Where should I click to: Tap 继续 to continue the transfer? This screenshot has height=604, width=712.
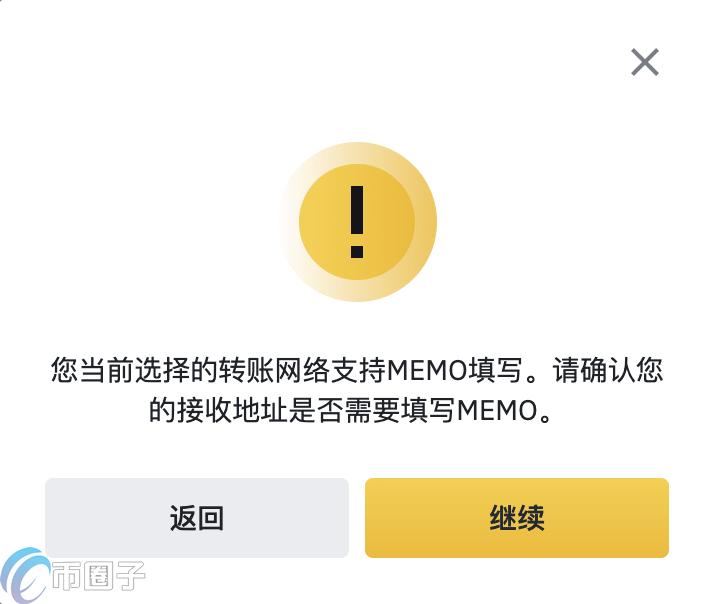pyautogui.click(x=516, y=518)
